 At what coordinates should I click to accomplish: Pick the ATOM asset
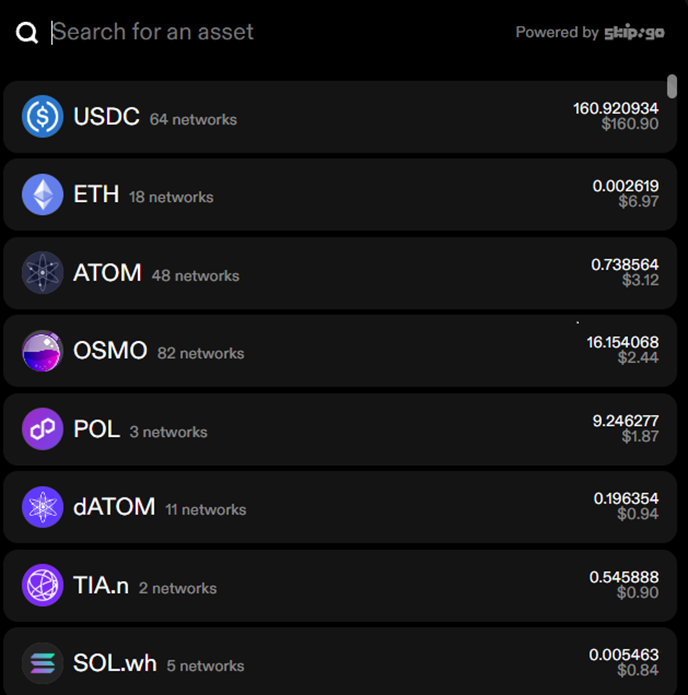tap(340, 273)
